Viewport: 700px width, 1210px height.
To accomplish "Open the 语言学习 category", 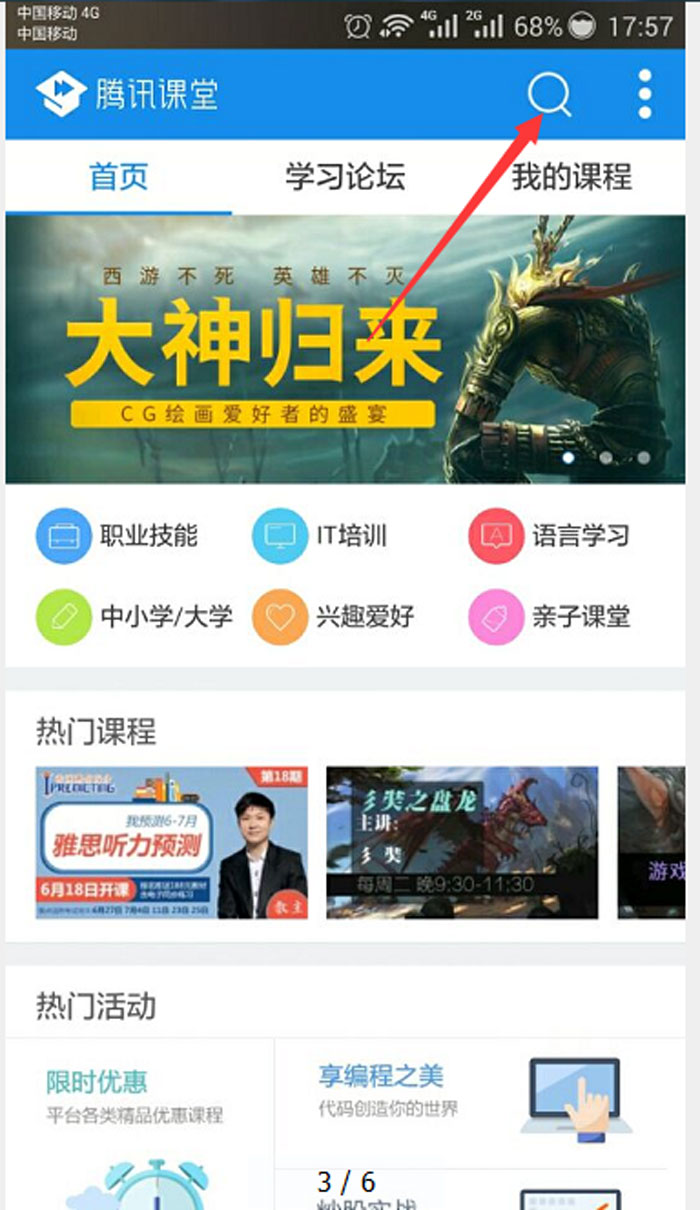I will 550,536.
